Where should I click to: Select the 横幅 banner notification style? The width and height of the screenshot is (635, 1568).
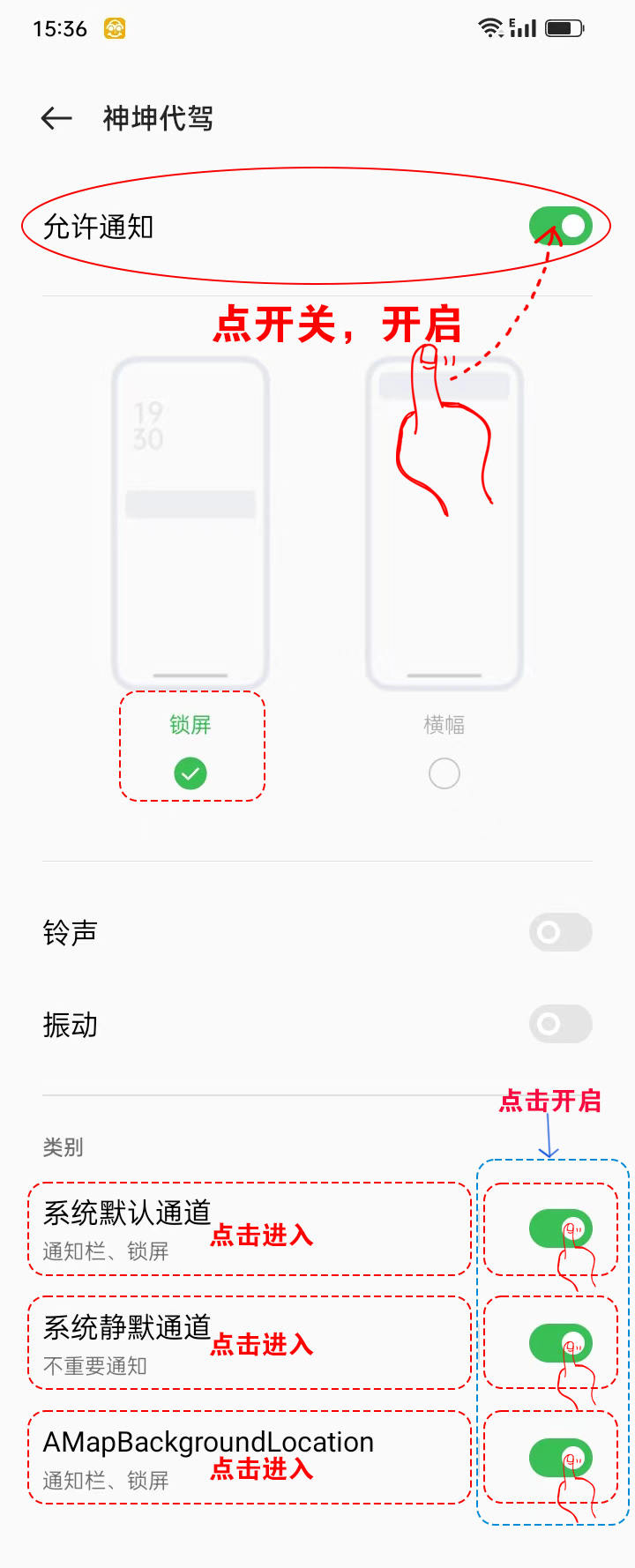click(x=444, y=773)
